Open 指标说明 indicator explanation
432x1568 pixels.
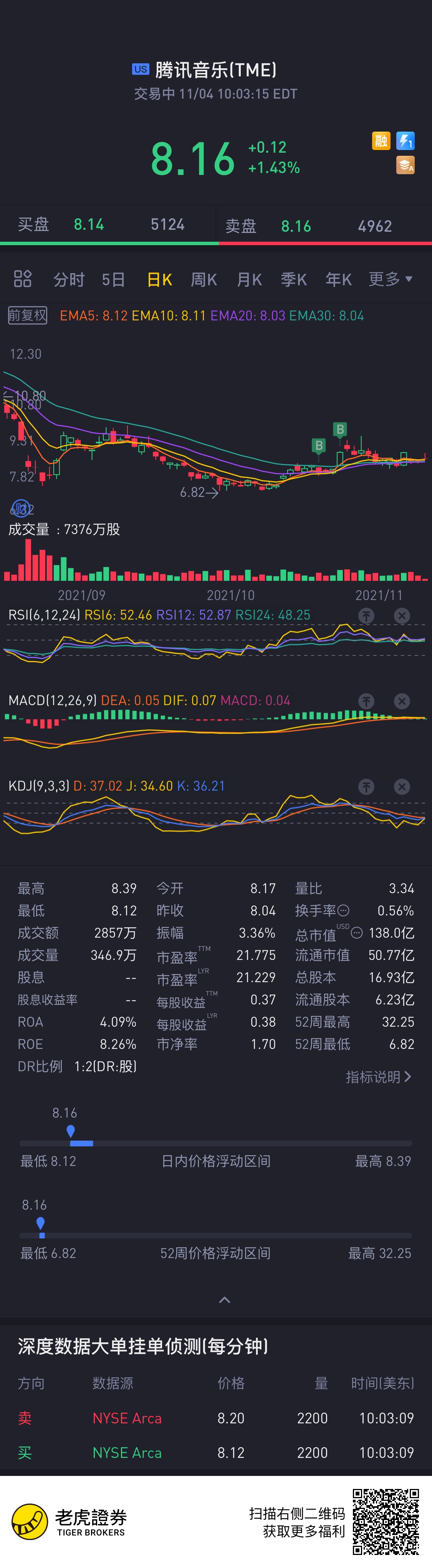tap(378, 1077)
